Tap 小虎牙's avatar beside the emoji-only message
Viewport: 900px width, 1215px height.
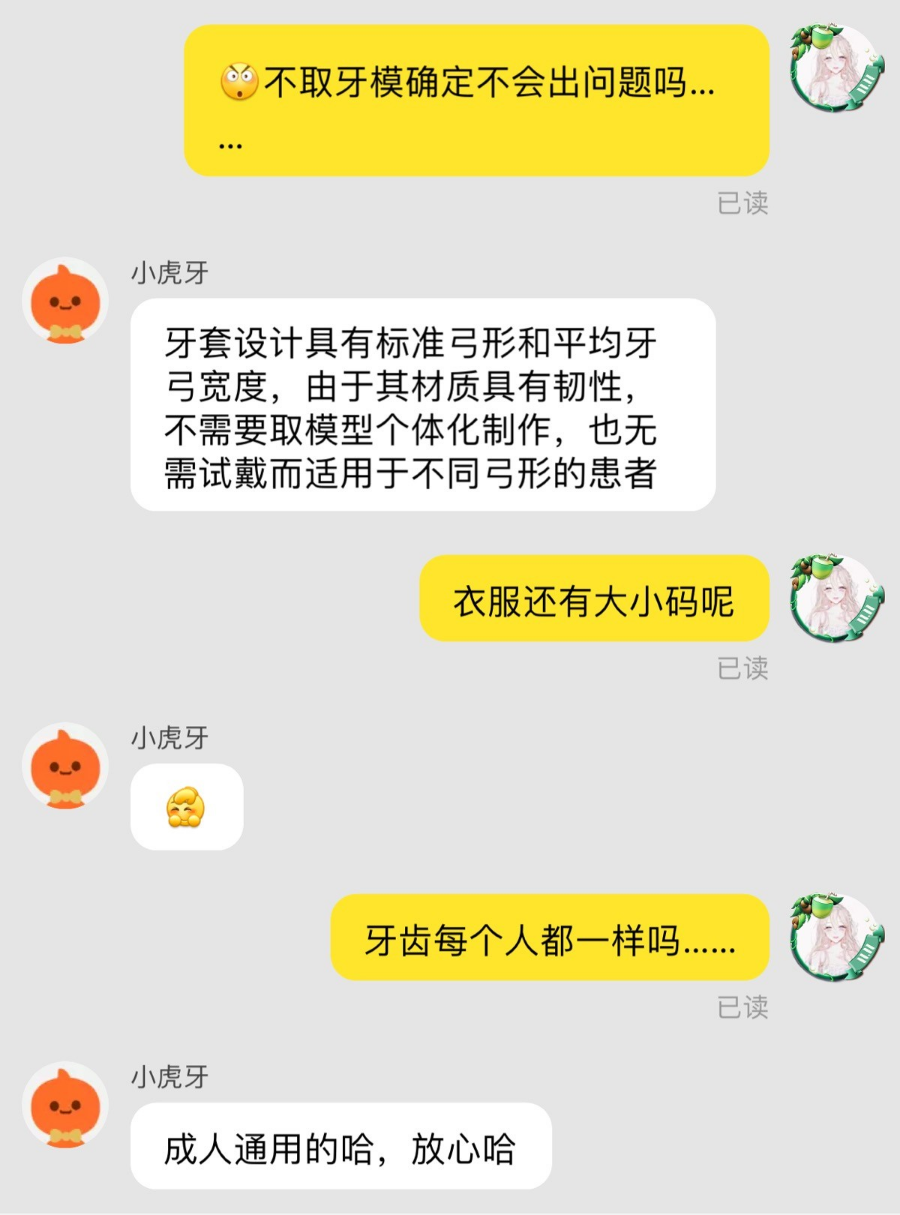coord(65,767)
